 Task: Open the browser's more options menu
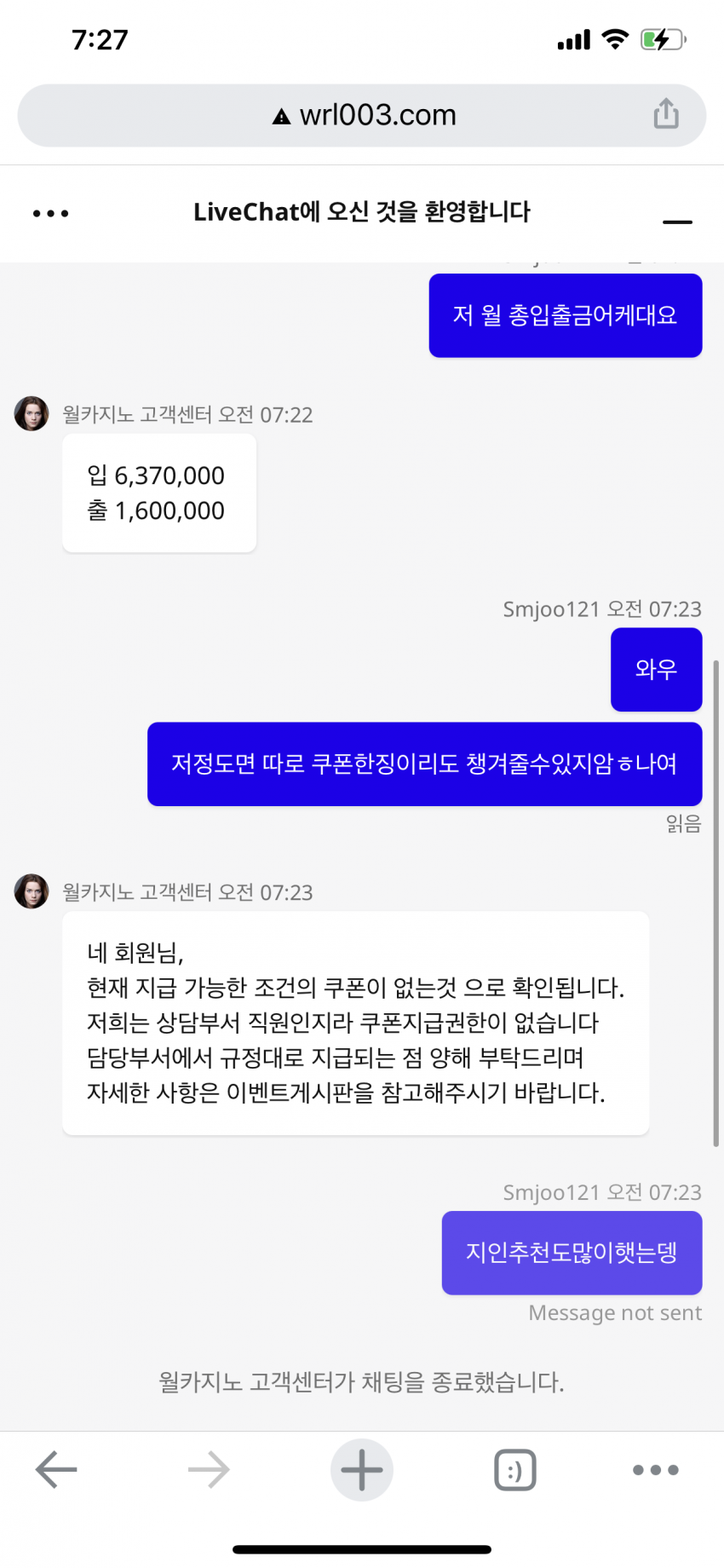tap(656, 1470)
